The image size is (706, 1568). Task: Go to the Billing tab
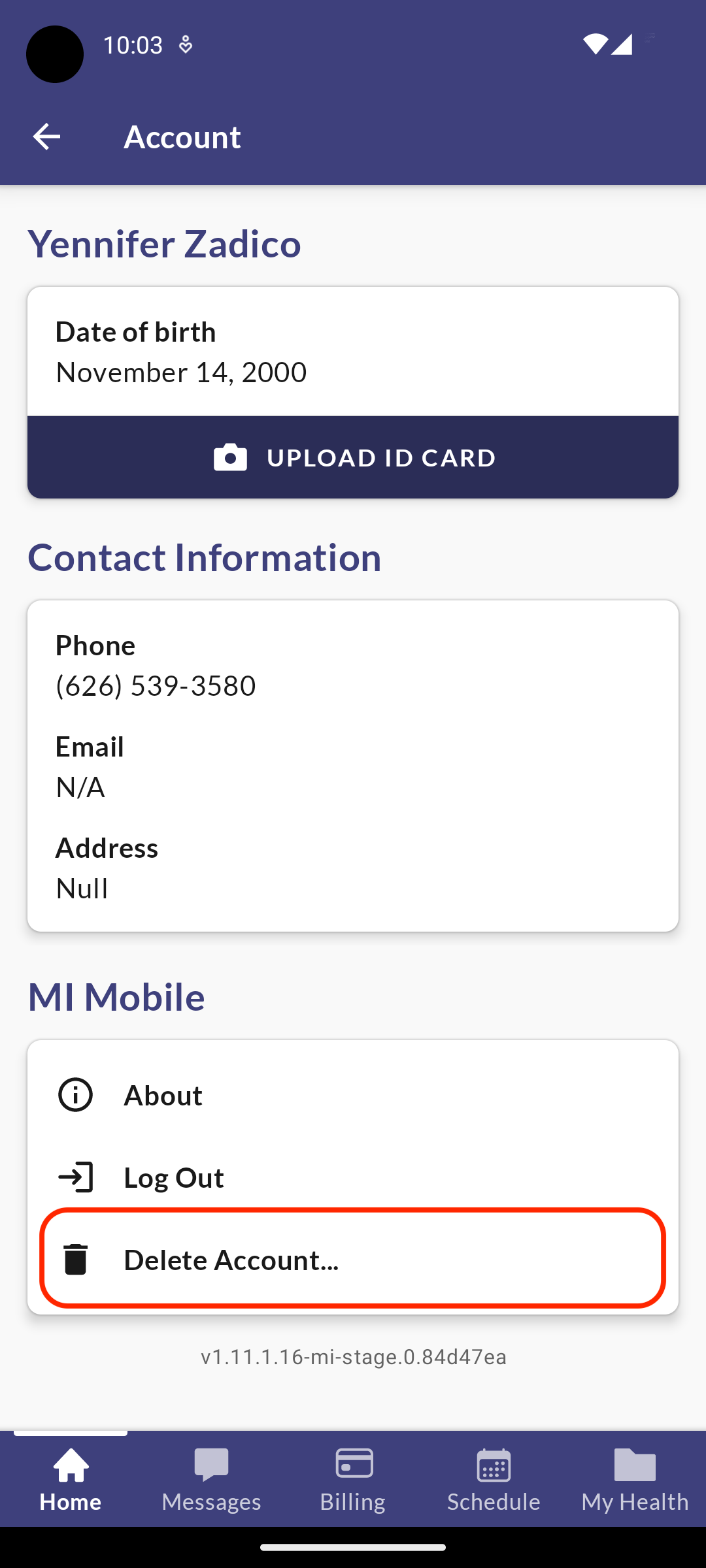pyautogui.click(x=353, y=1480)
